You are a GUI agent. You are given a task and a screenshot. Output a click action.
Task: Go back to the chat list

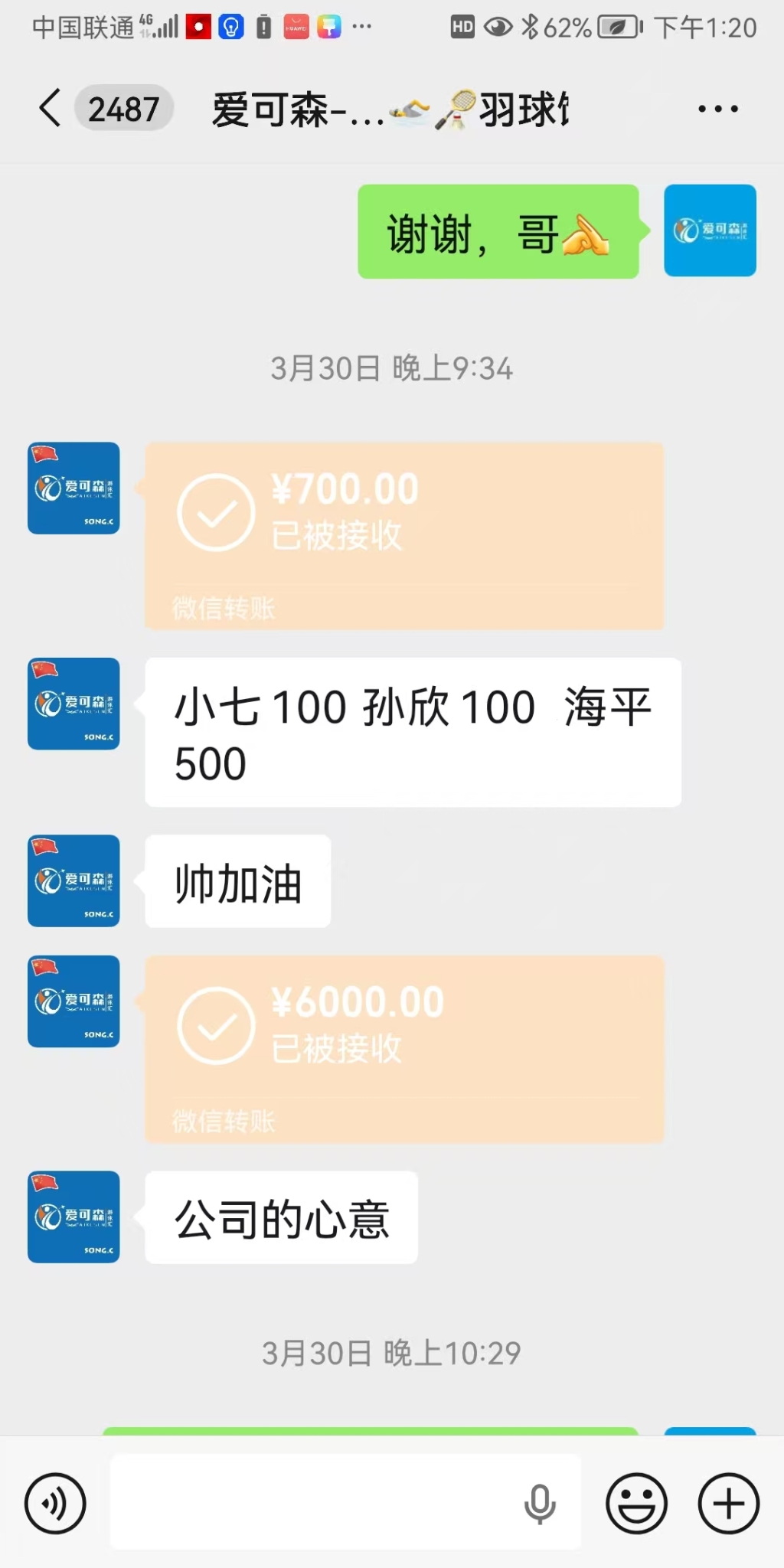51,108
